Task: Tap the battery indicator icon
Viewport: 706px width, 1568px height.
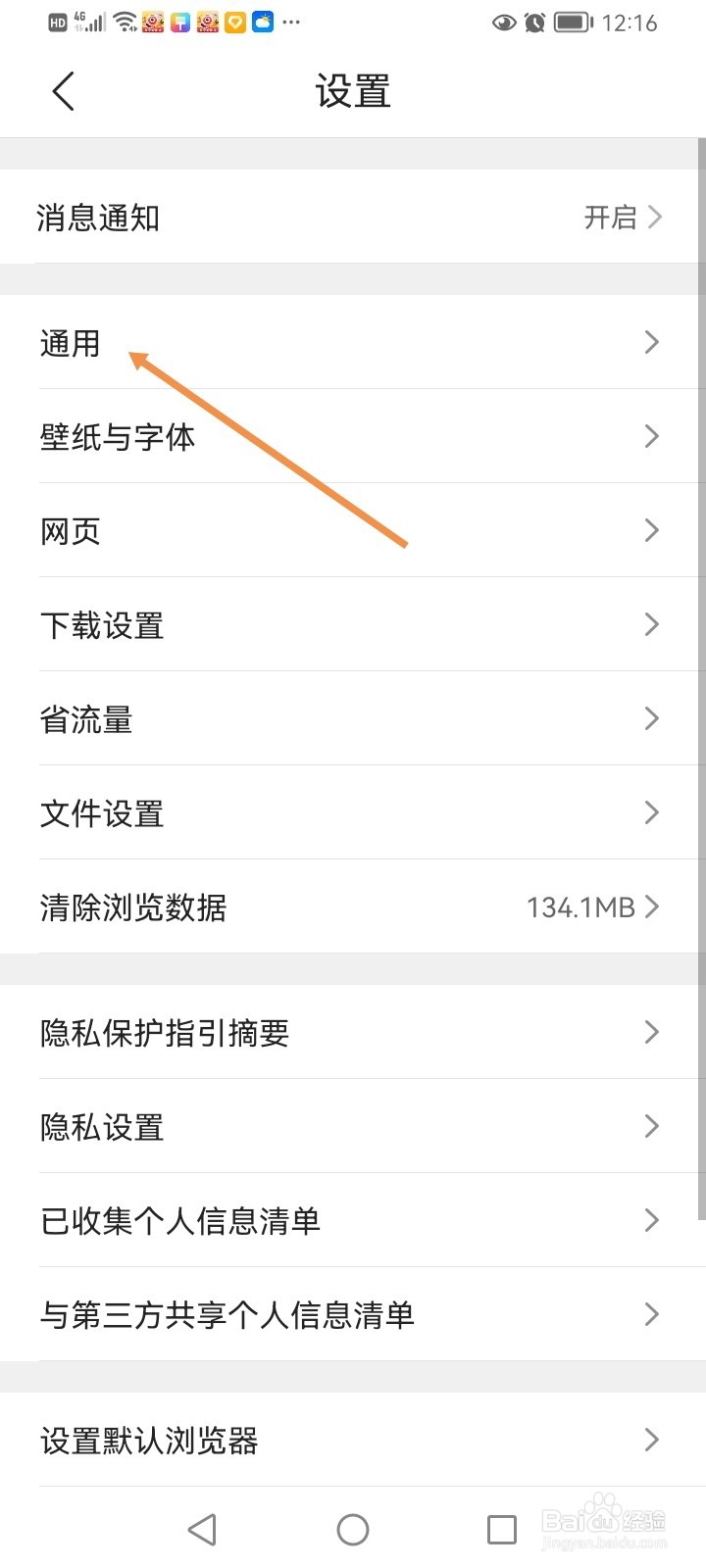Action: (574, 22)
